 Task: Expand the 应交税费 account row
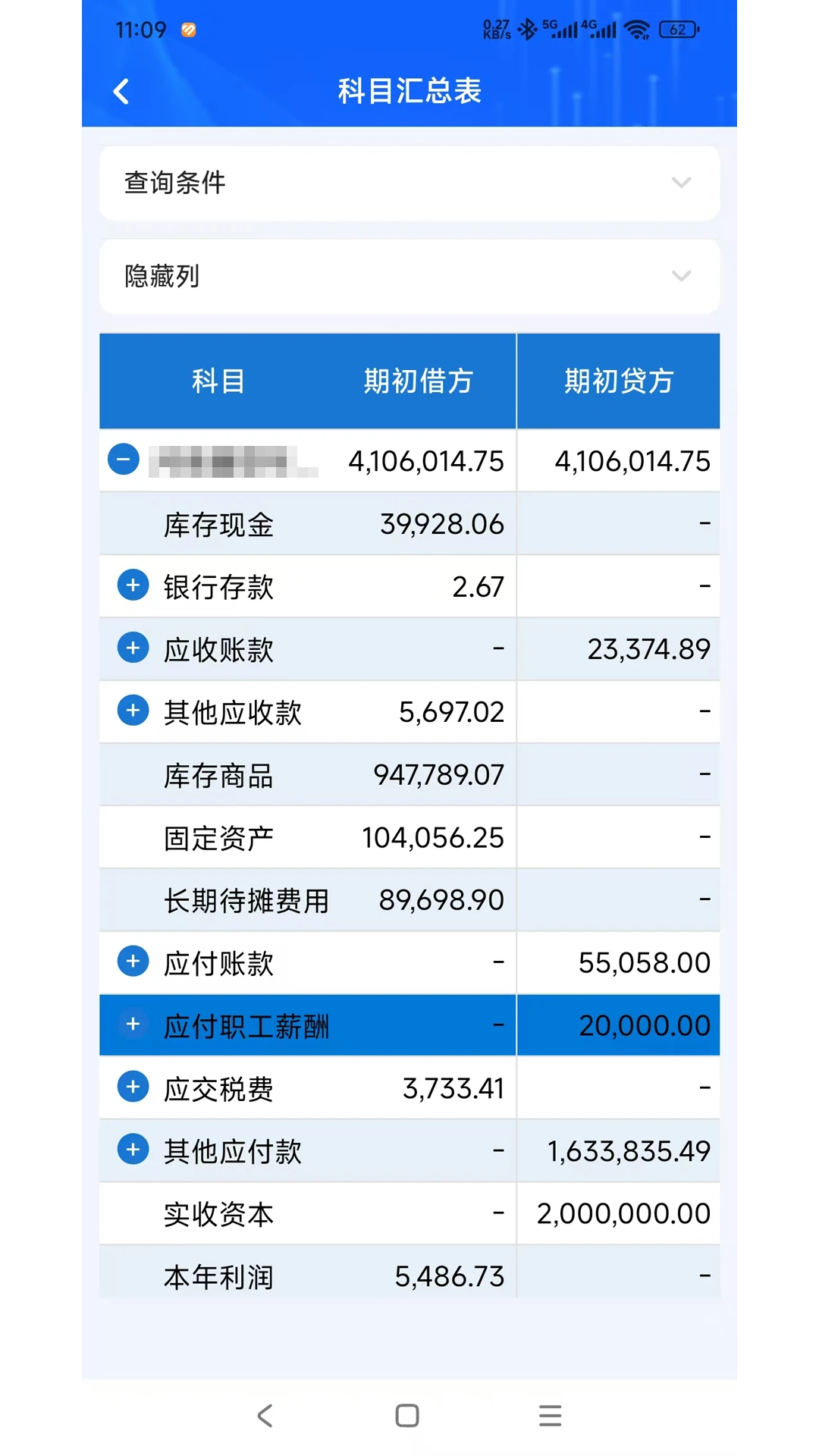click(132, 1087)
